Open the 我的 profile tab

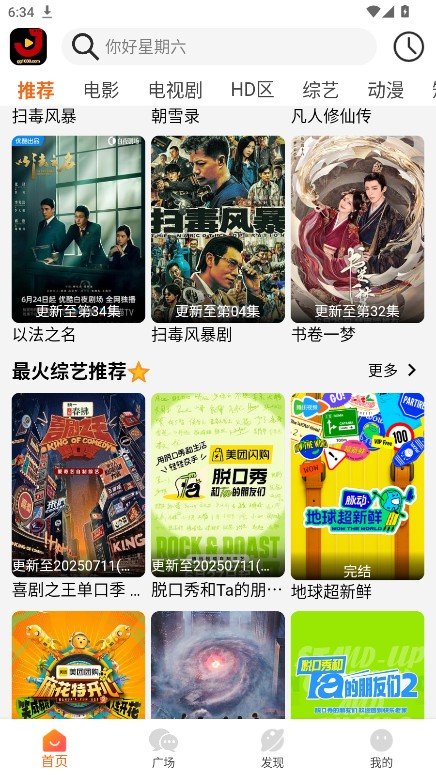[381, 748]
